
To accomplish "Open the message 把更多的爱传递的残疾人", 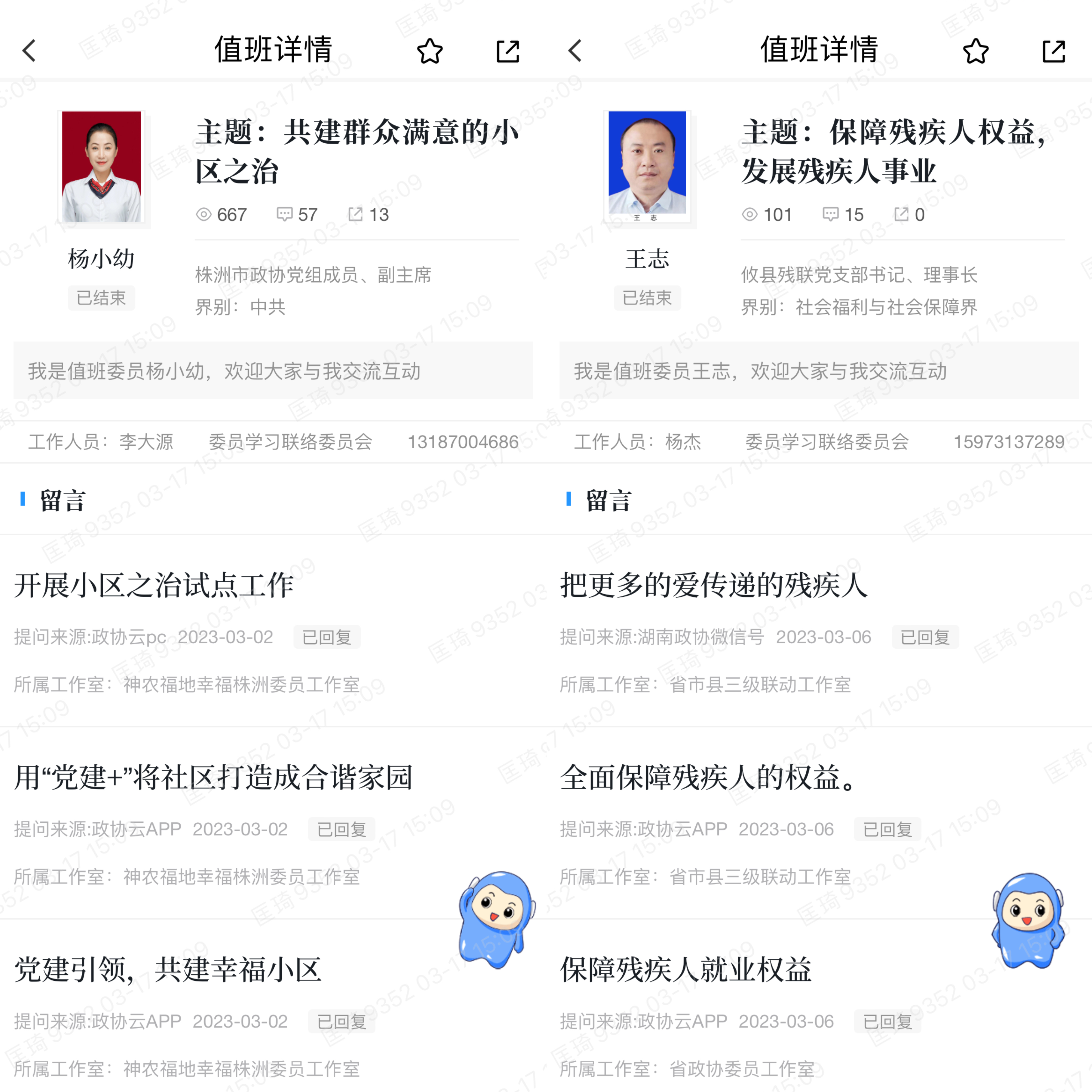I will click(713, 586).
